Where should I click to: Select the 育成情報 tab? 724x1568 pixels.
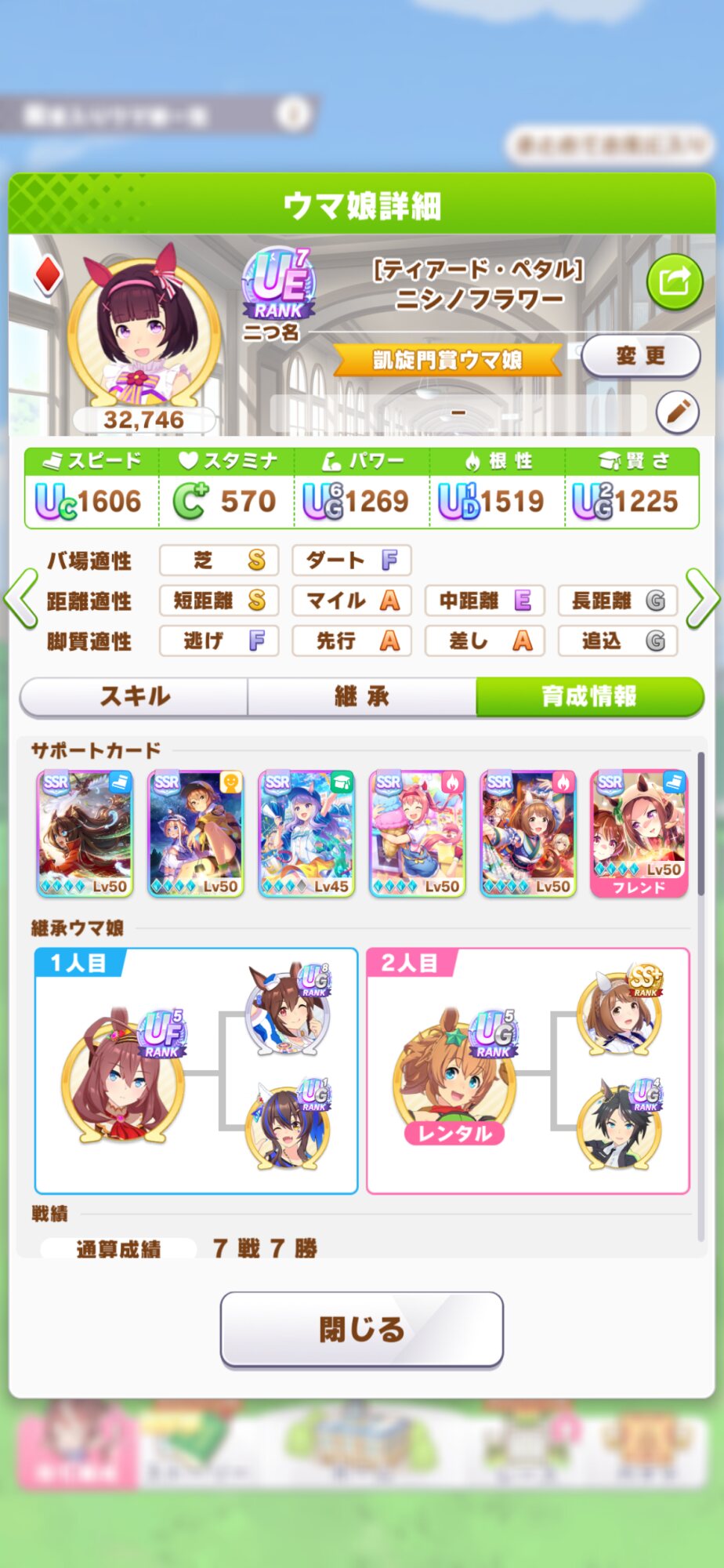pyautogui.click(x=589, y=696)
